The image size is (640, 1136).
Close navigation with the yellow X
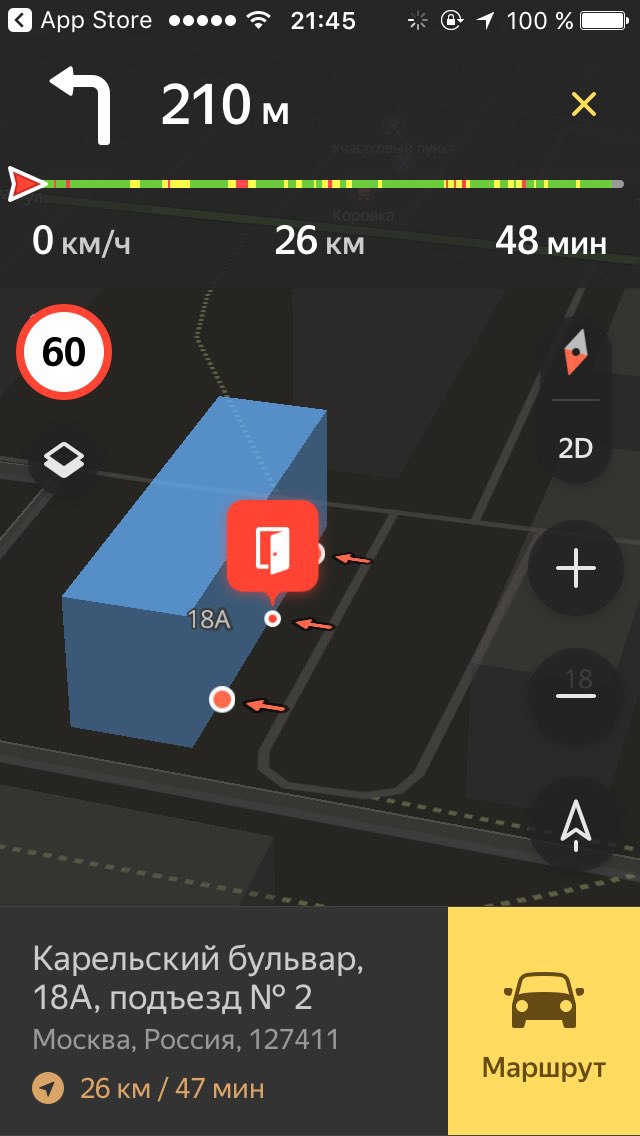click(x=583, y=105)
